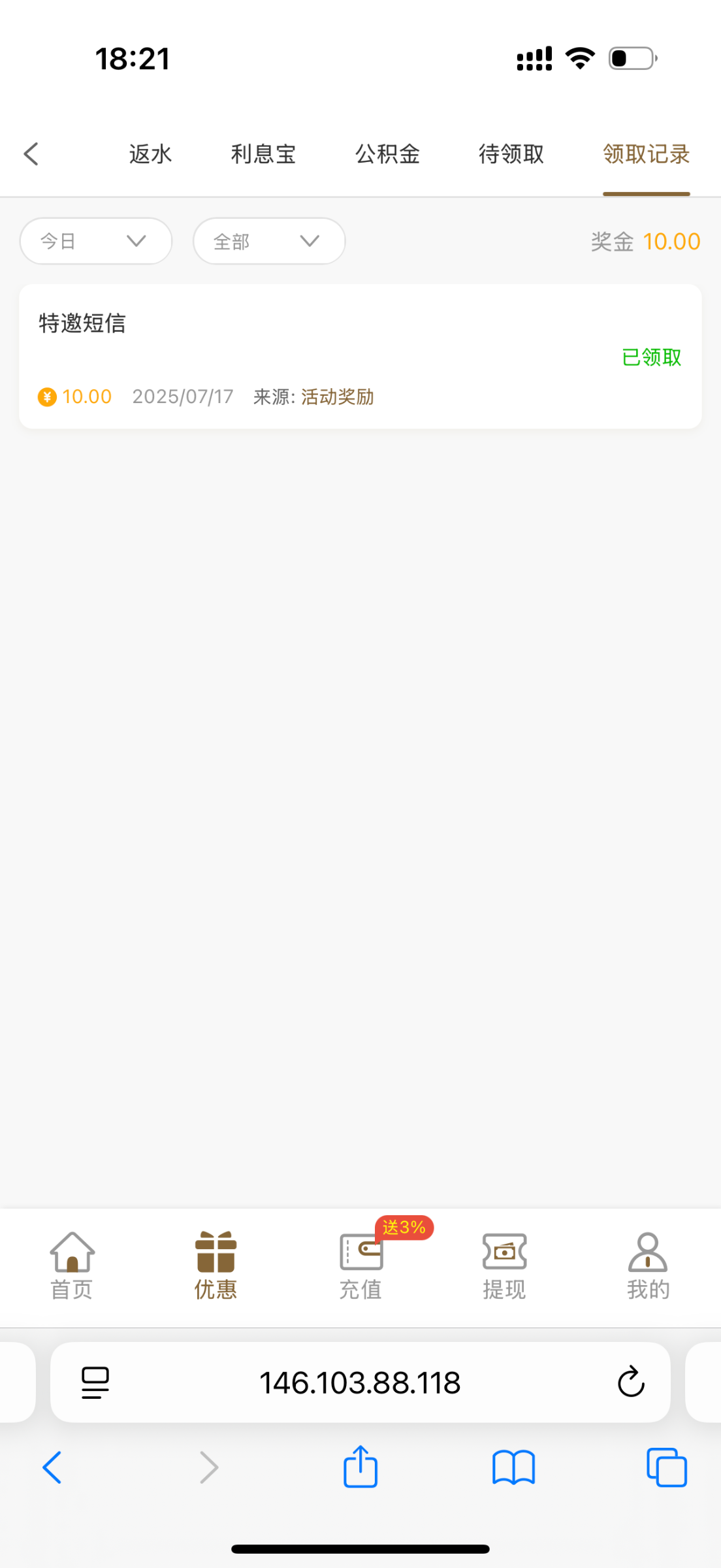Tap the Safari address bar
Viewport: 721px width, 1568px height.
[360, 1382]
